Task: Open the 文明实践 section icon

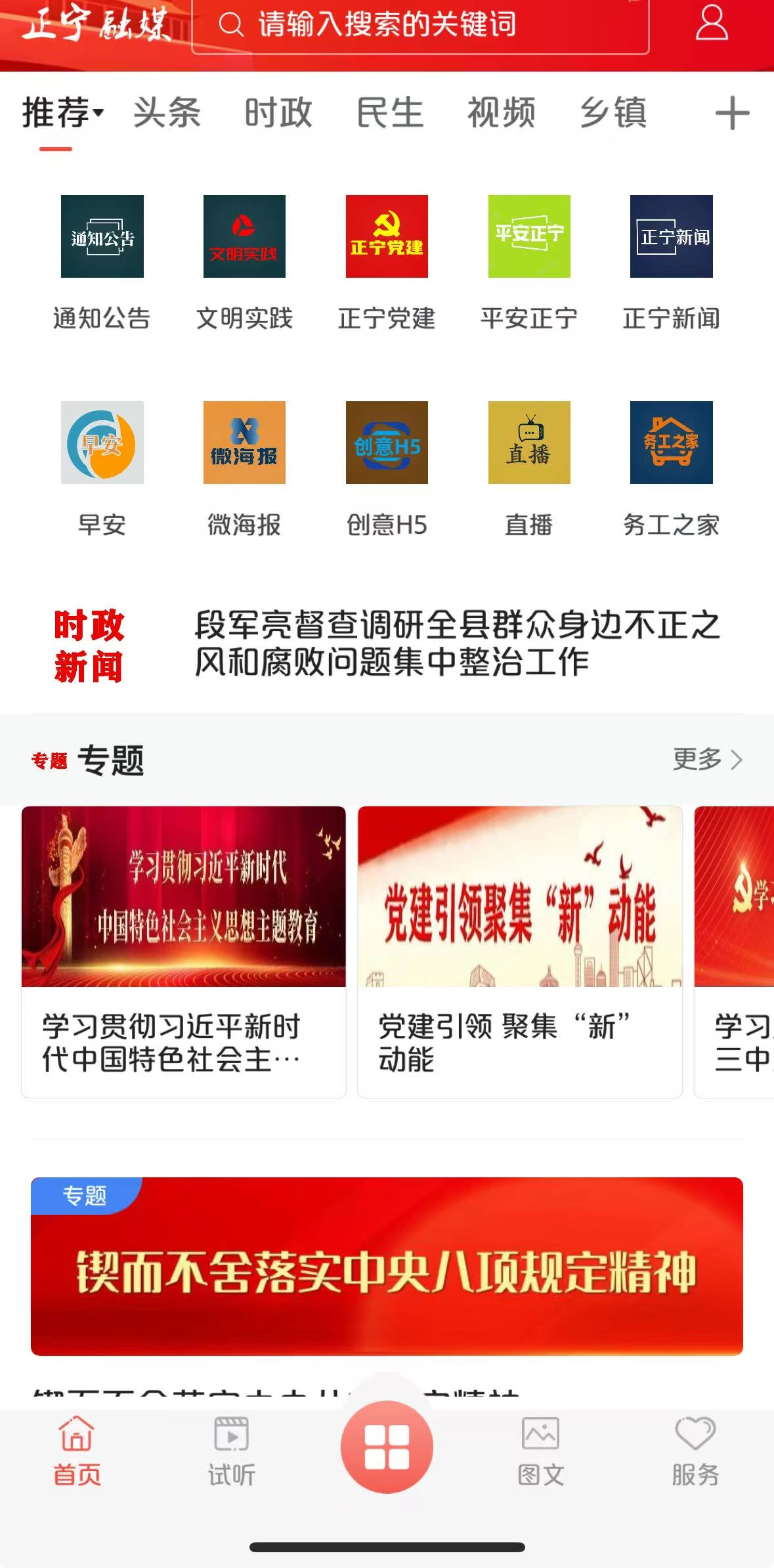Action: [244, 238]
